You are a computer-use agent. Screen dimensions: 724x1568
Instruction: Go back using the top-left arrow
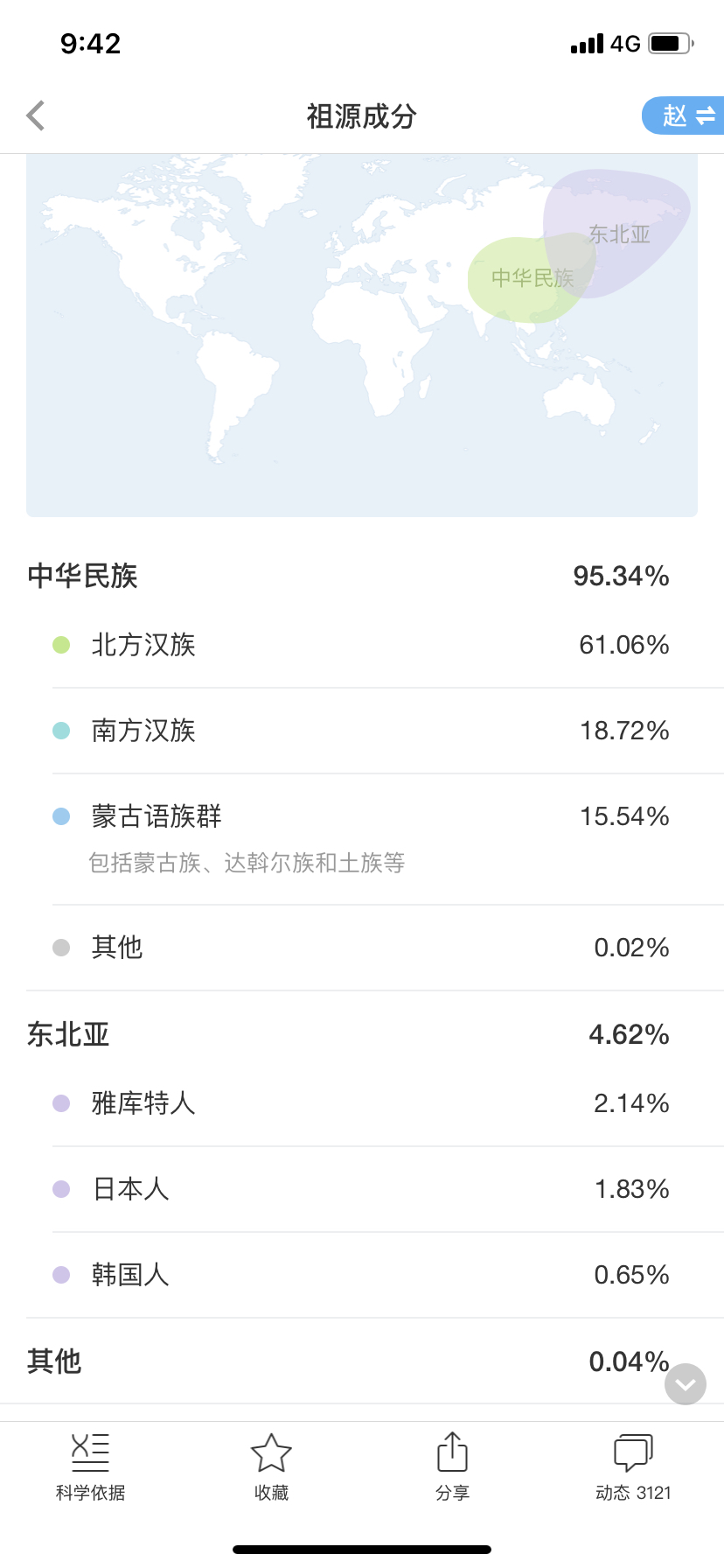click(36, 115)
